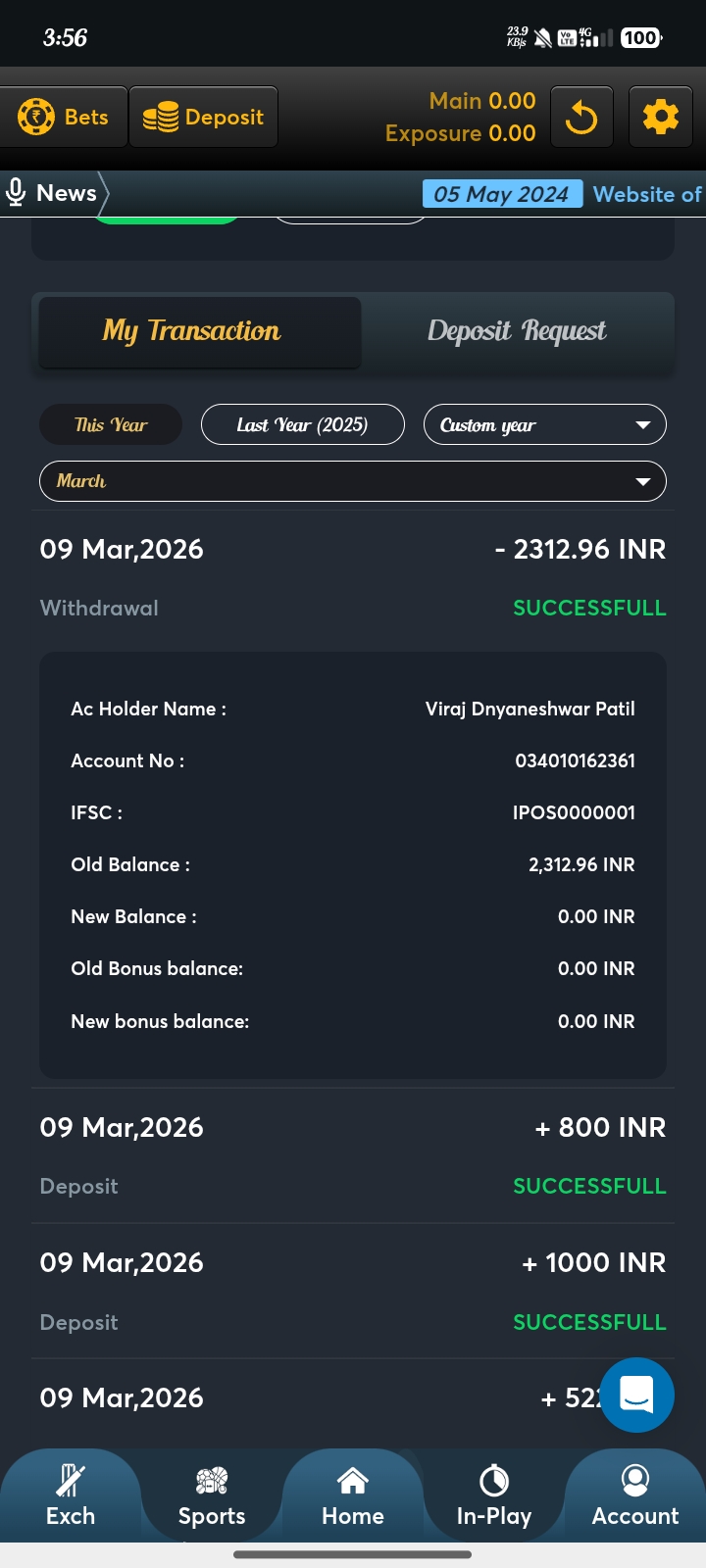Filter by Last Year (2025)
Screen dimensions: 706x1568
tap(302, 424)
